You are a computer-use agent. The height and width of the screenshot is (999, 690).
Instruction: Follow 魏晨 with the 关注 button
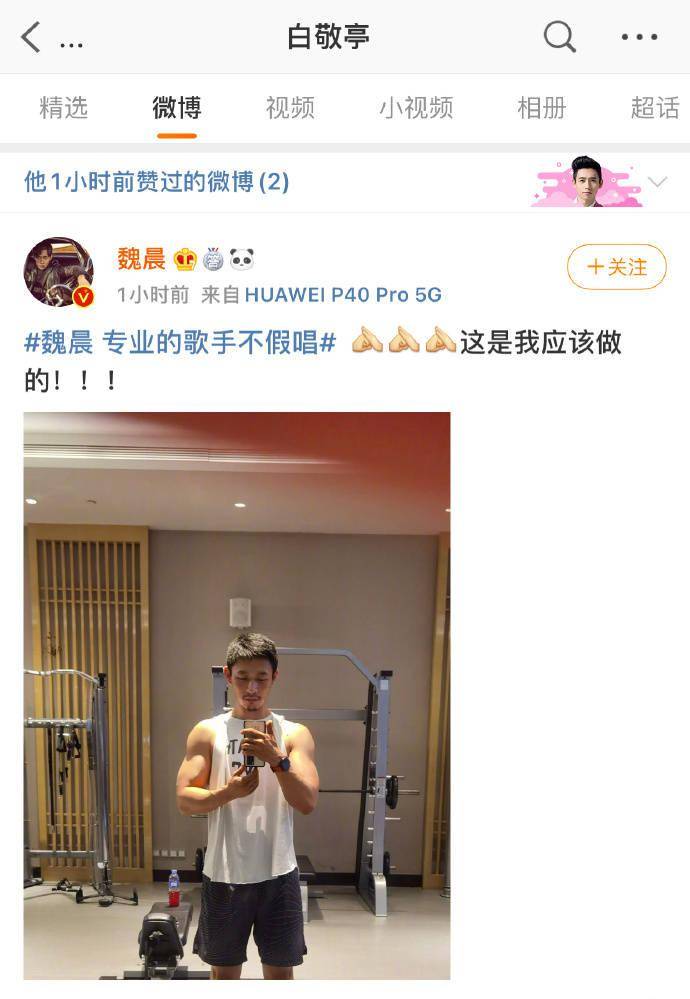(616, 267)
